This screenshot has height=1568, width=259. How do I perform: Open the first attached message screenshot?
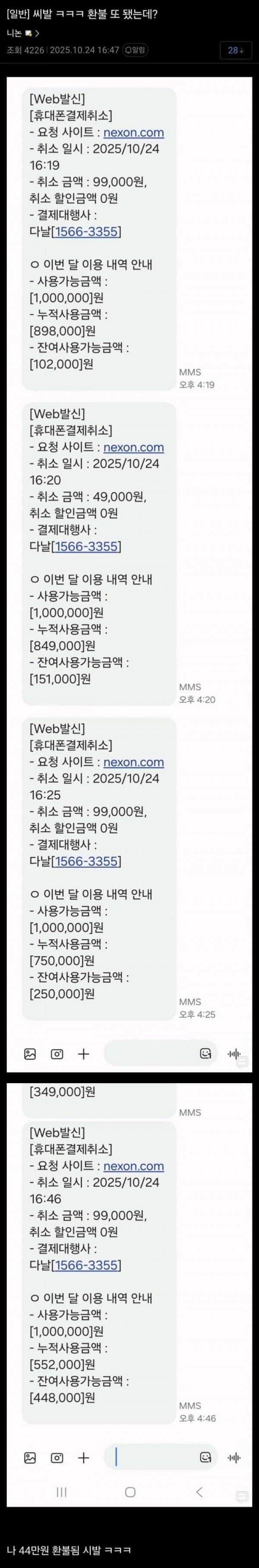click(129, 572)
